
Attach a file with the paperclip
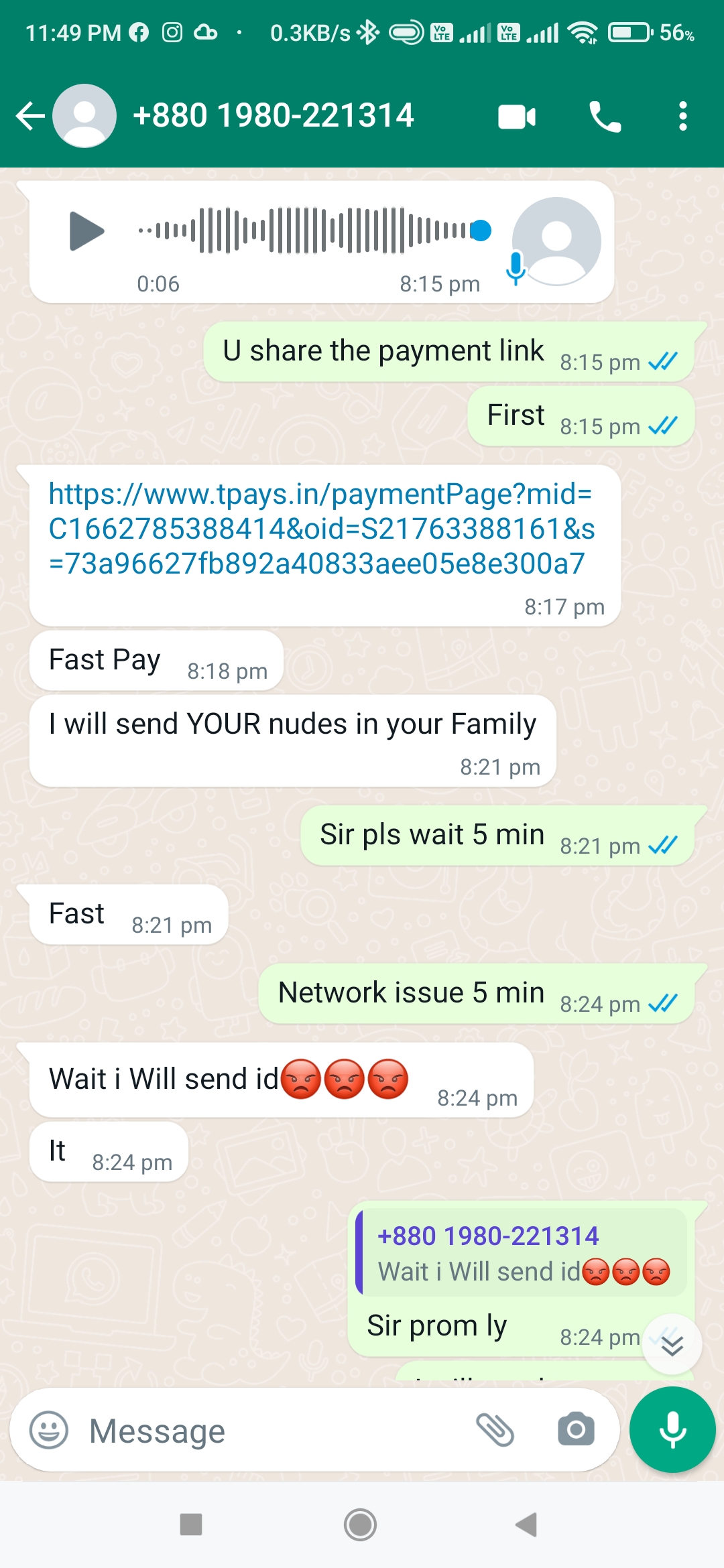(495, 1430)
